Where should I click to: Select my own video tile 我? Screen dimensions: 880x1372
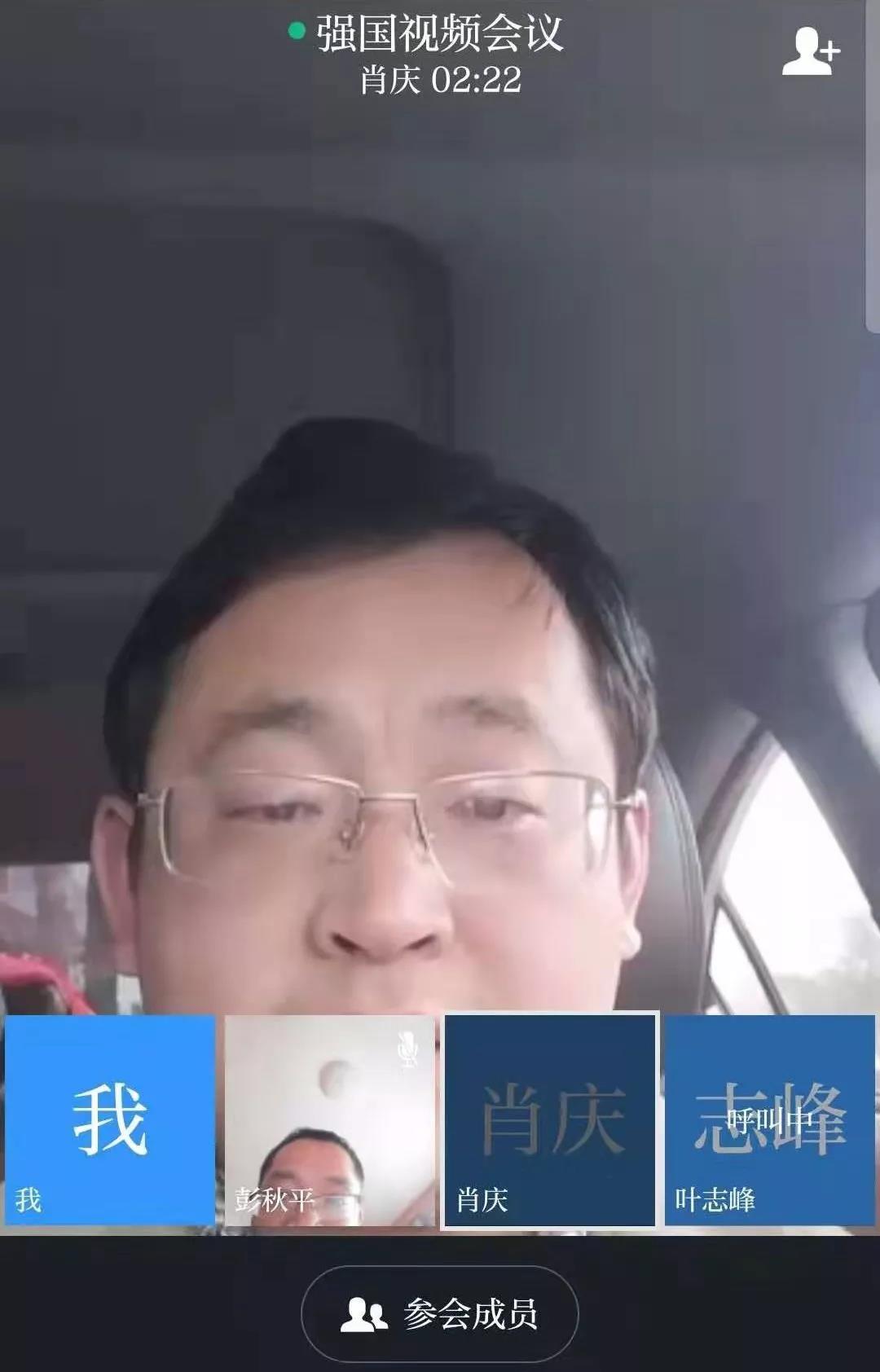(x=110, y=1120)
